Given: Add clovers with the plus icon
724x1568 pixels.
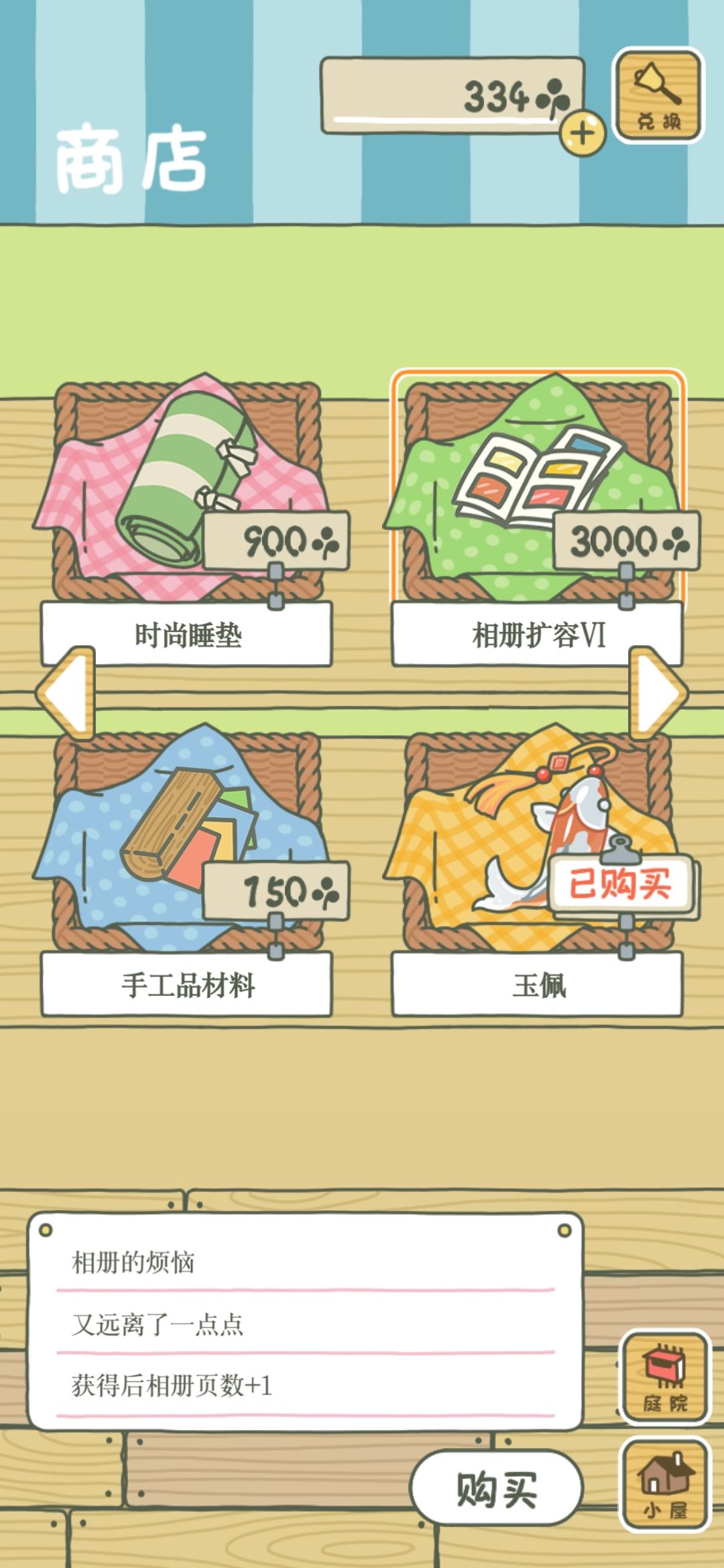Looking at the screenshot, I should pos(581,131).
